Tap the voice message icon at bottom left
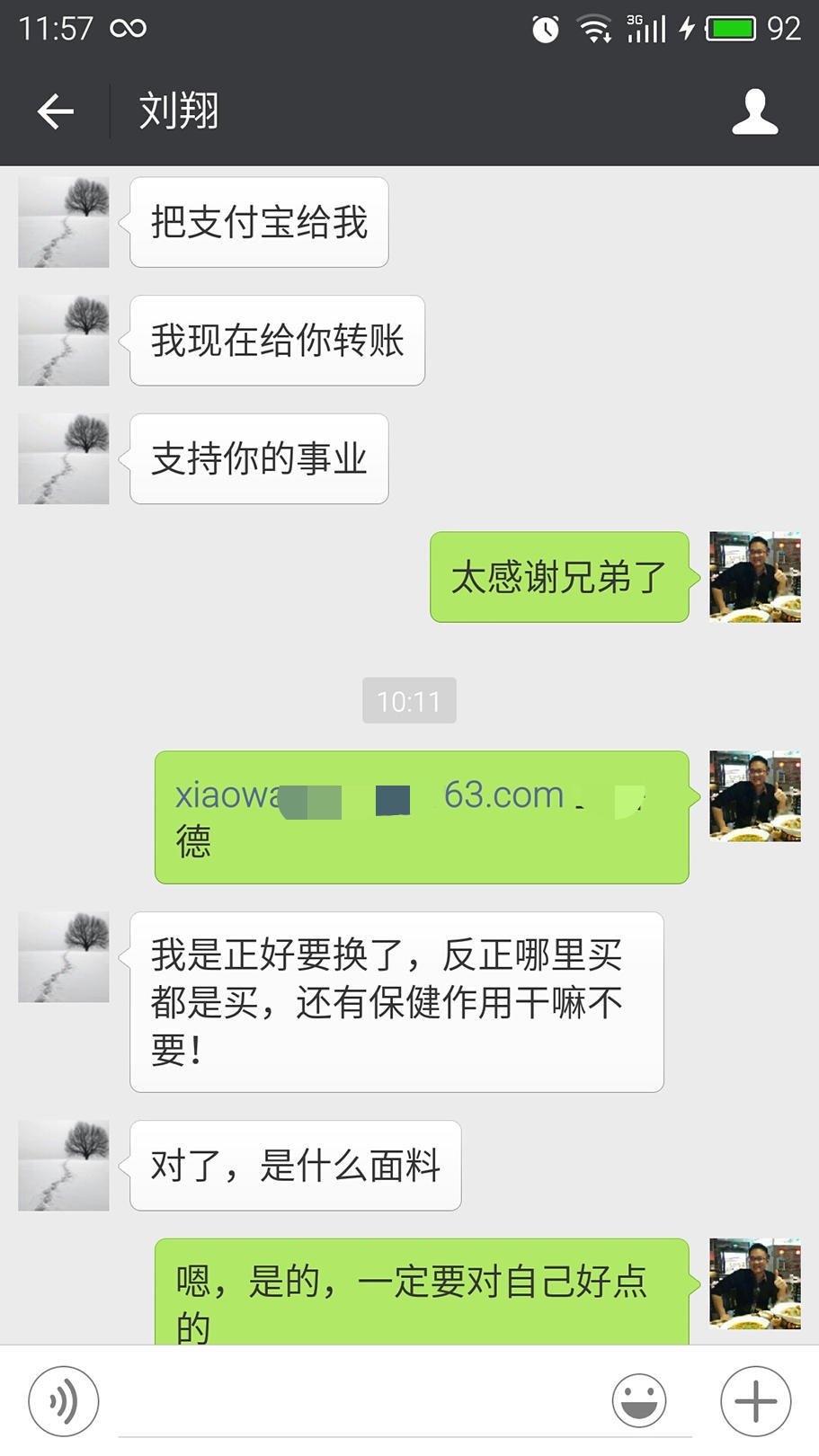 pos(61,1400)
